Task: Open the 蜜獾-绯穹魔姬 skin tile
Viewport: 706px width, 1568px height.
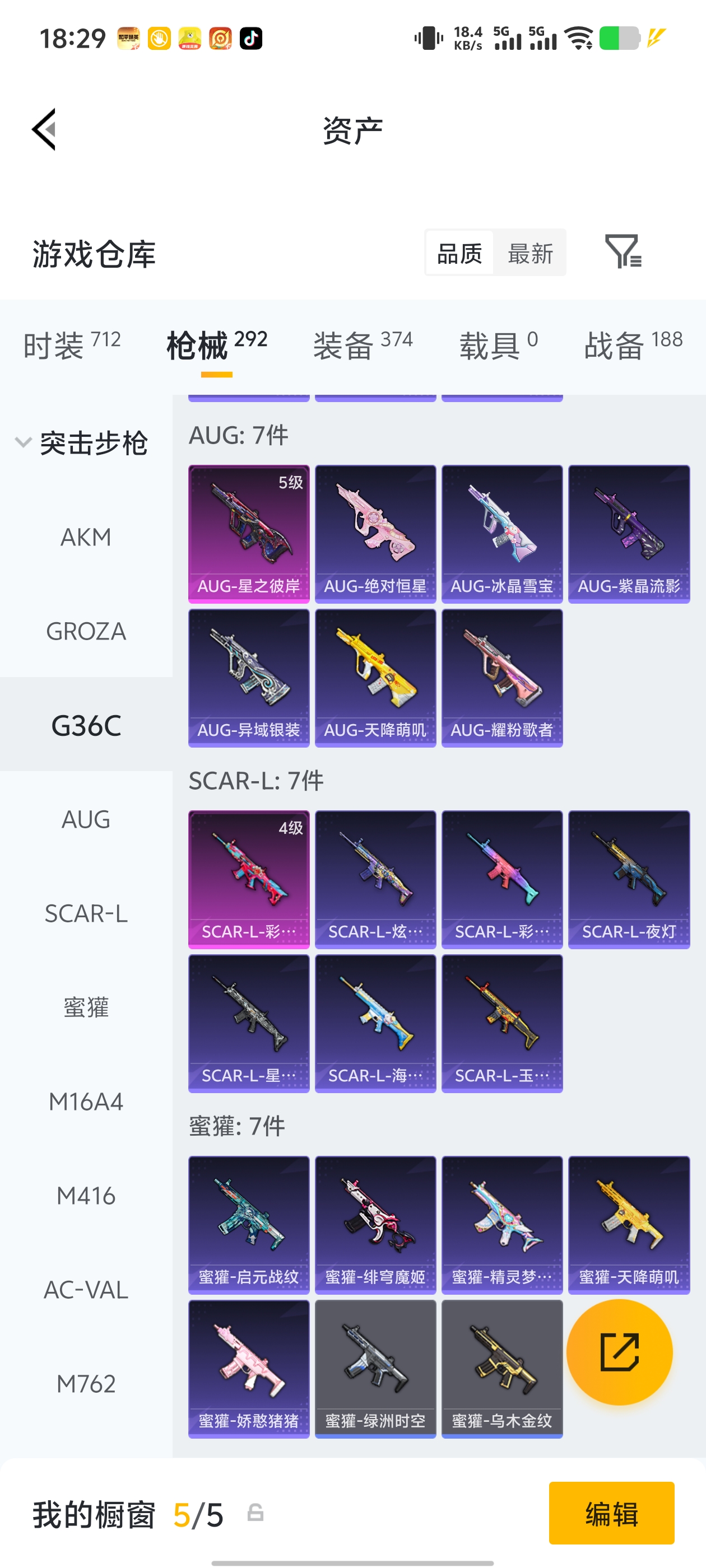Action: pyautogui.click(x=375, y=1225)
